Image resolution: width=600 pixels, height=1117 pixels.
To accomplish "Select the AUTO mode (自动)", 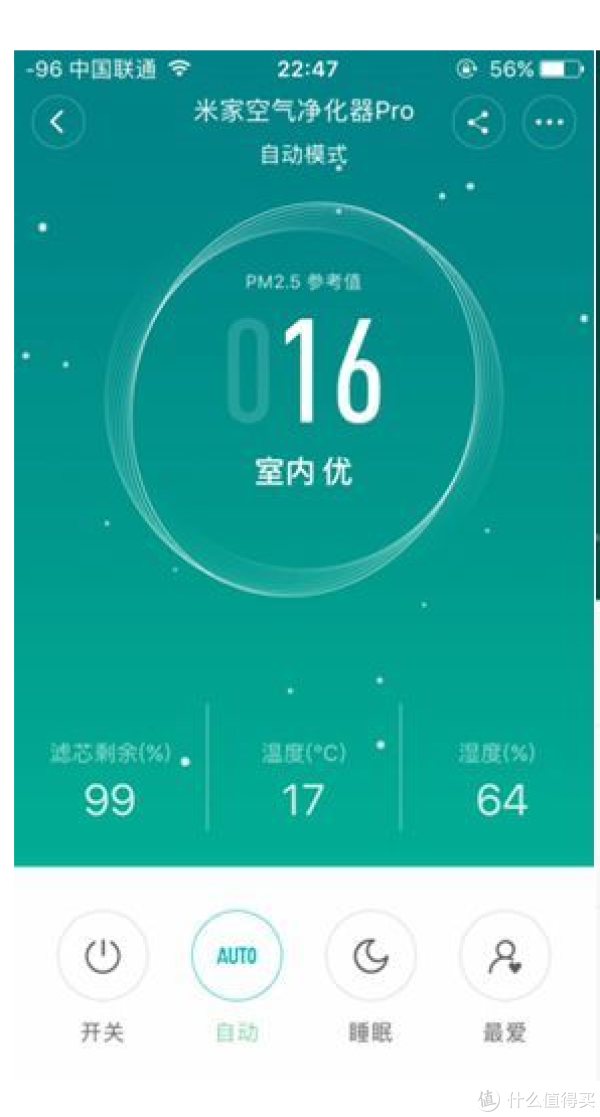I will [x=237, y=956].
